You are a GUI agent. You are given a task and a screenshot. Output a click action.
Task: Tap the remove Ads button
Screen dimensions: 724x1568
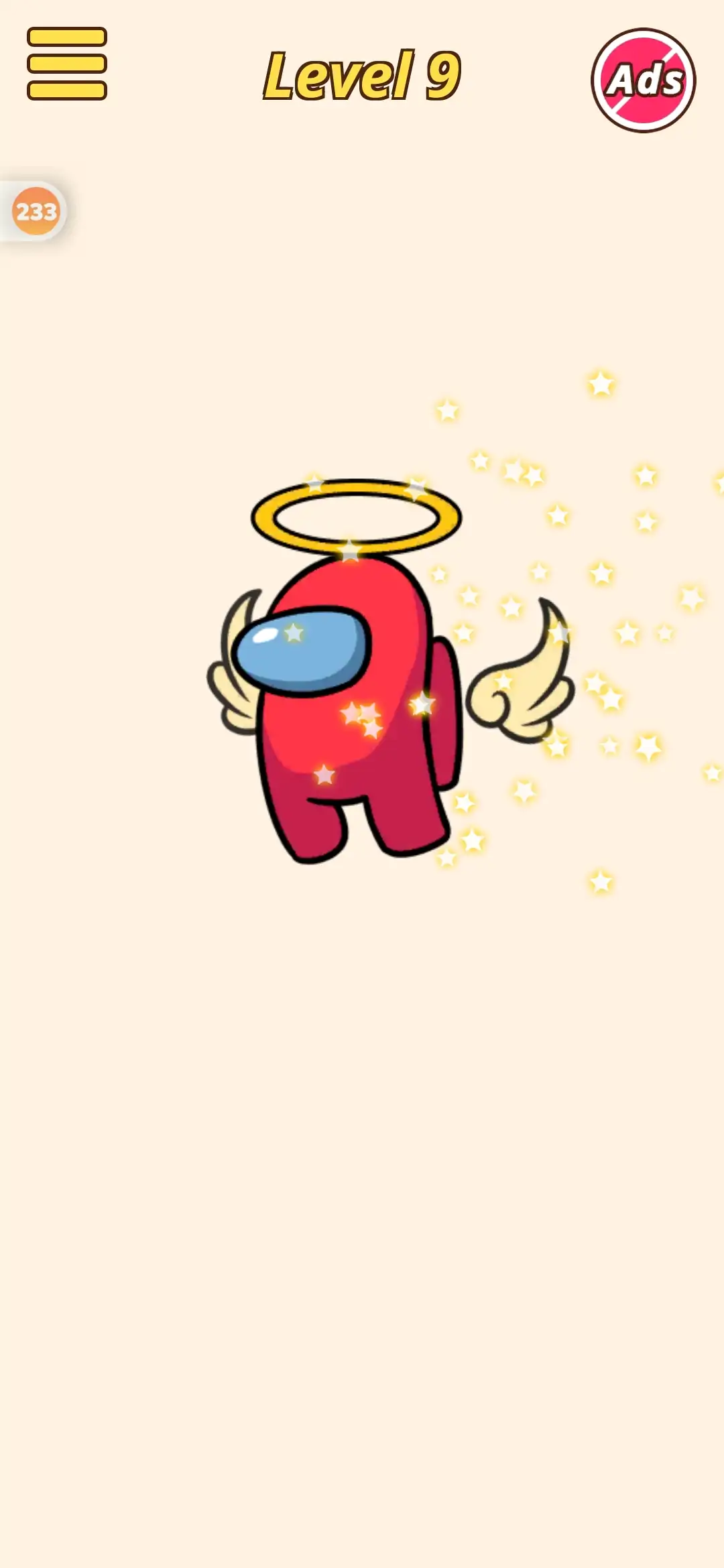(643, 80)
